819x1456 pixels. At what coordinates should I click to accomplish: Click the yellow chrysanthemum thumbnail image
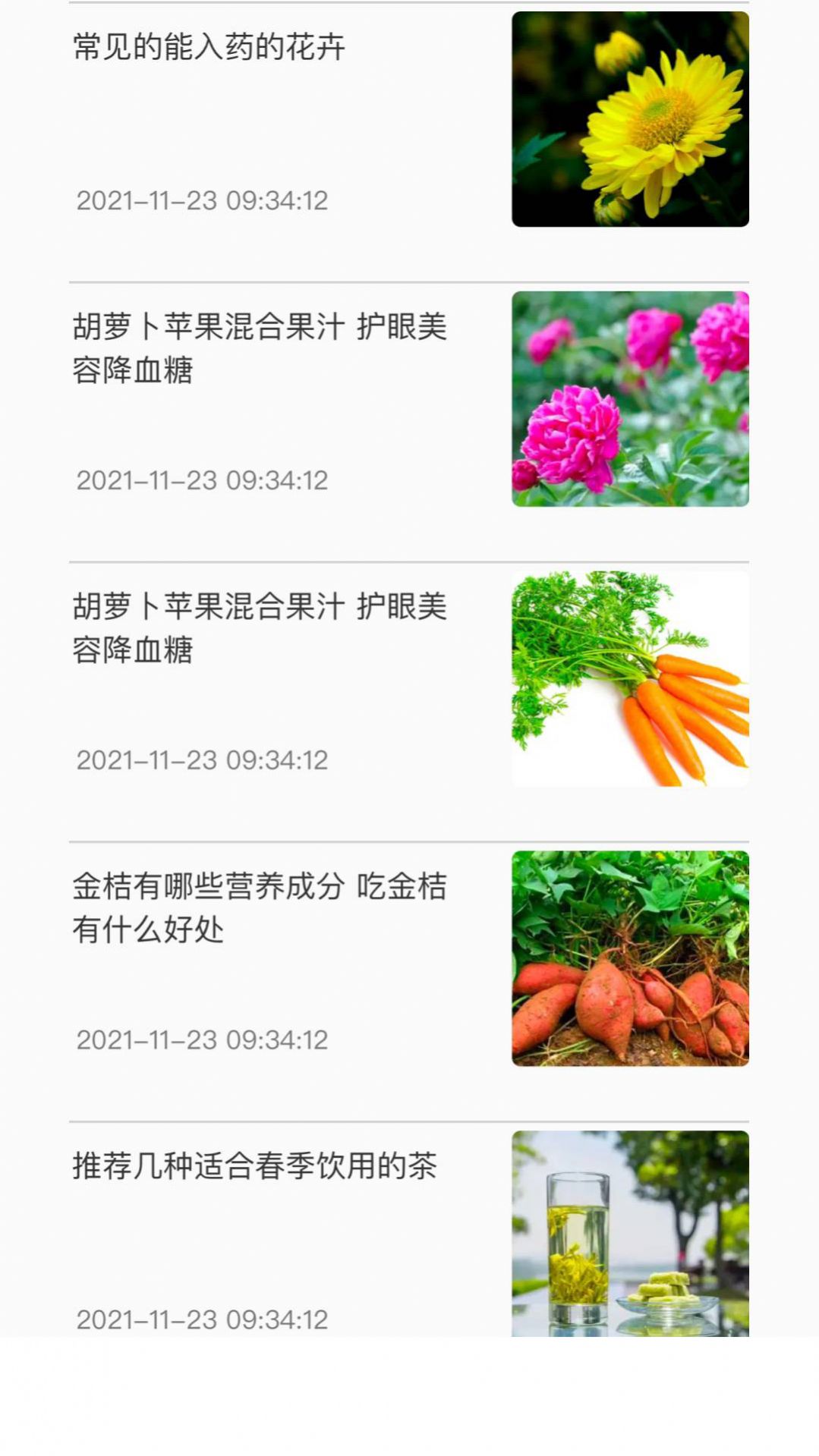click(632, 118)
